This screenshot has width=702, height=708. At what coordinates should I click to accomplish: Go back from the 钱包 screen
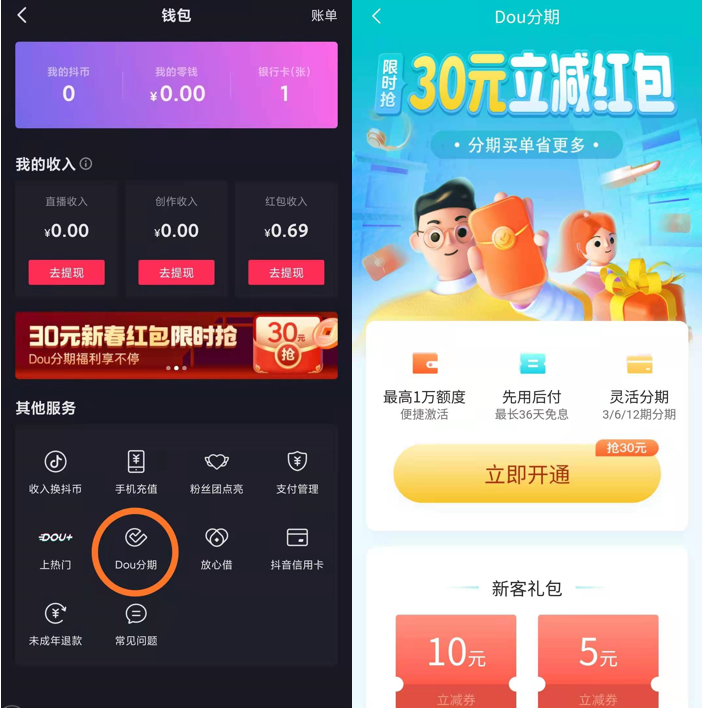(22, 15)
